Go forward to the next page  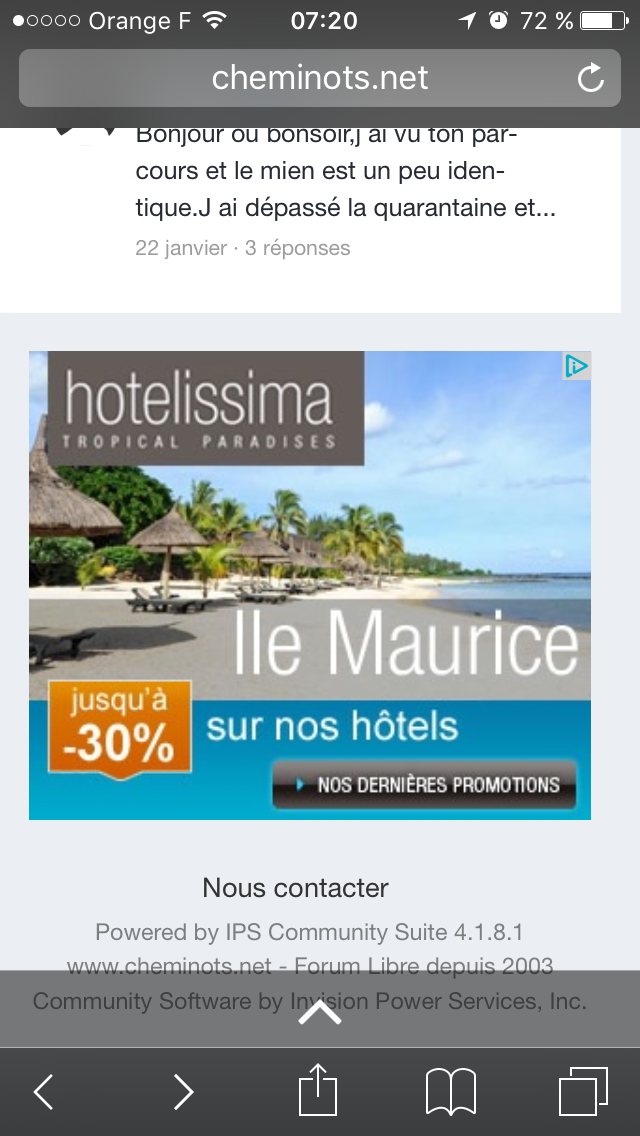pos(183,1091)
